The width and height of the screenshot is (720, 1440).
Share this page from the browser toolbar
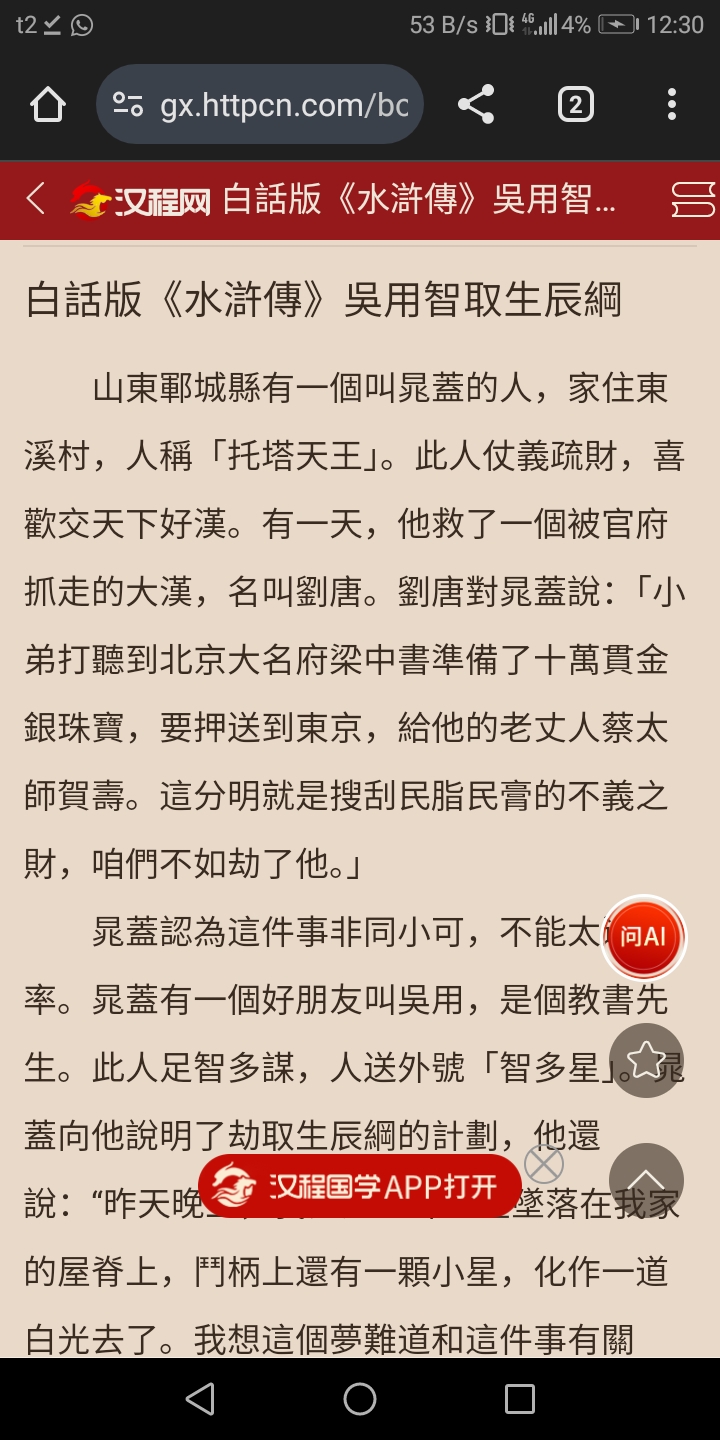pyautogui.click(x=476, y=104)
